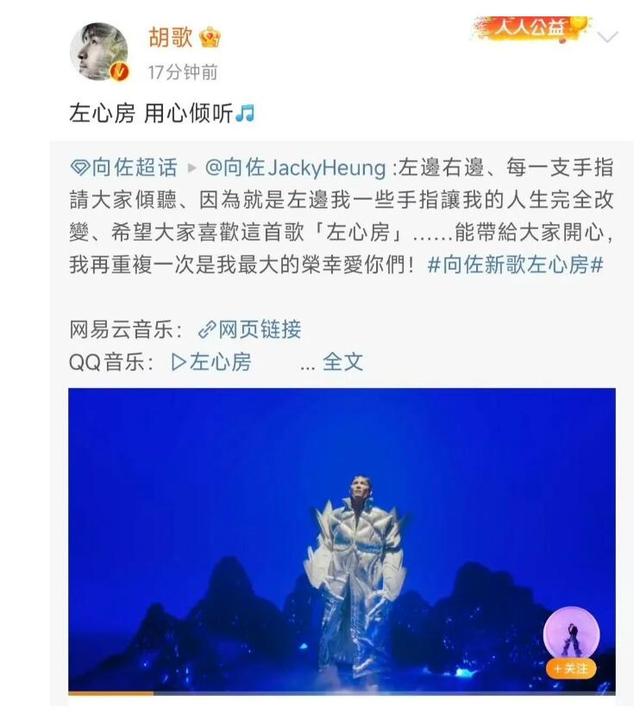The width and height of the screenshot is (640, 726).
Task: Open the blue stage performance video
Action: pos(341,541)
